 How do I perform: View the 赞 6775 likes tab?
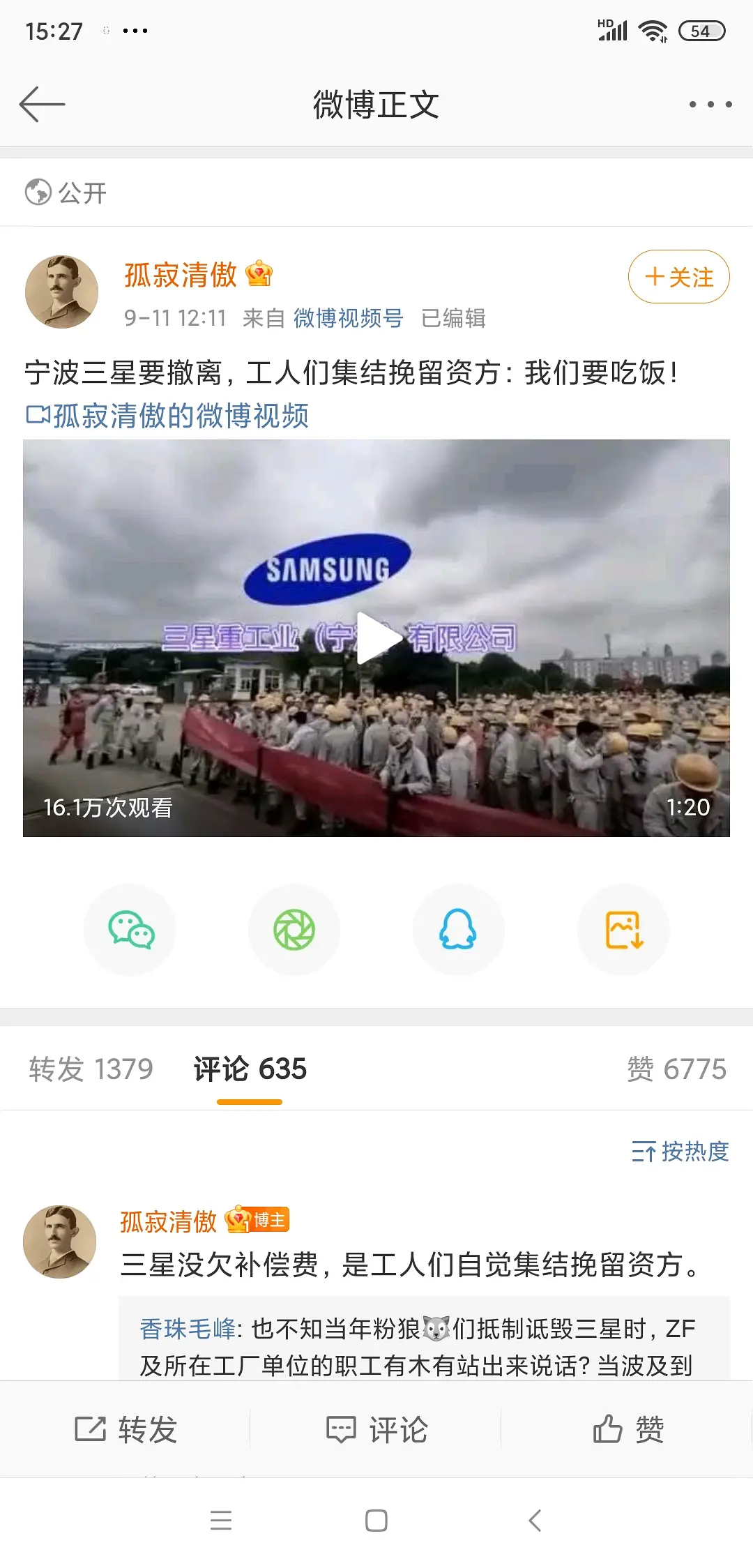(676, 1069)
